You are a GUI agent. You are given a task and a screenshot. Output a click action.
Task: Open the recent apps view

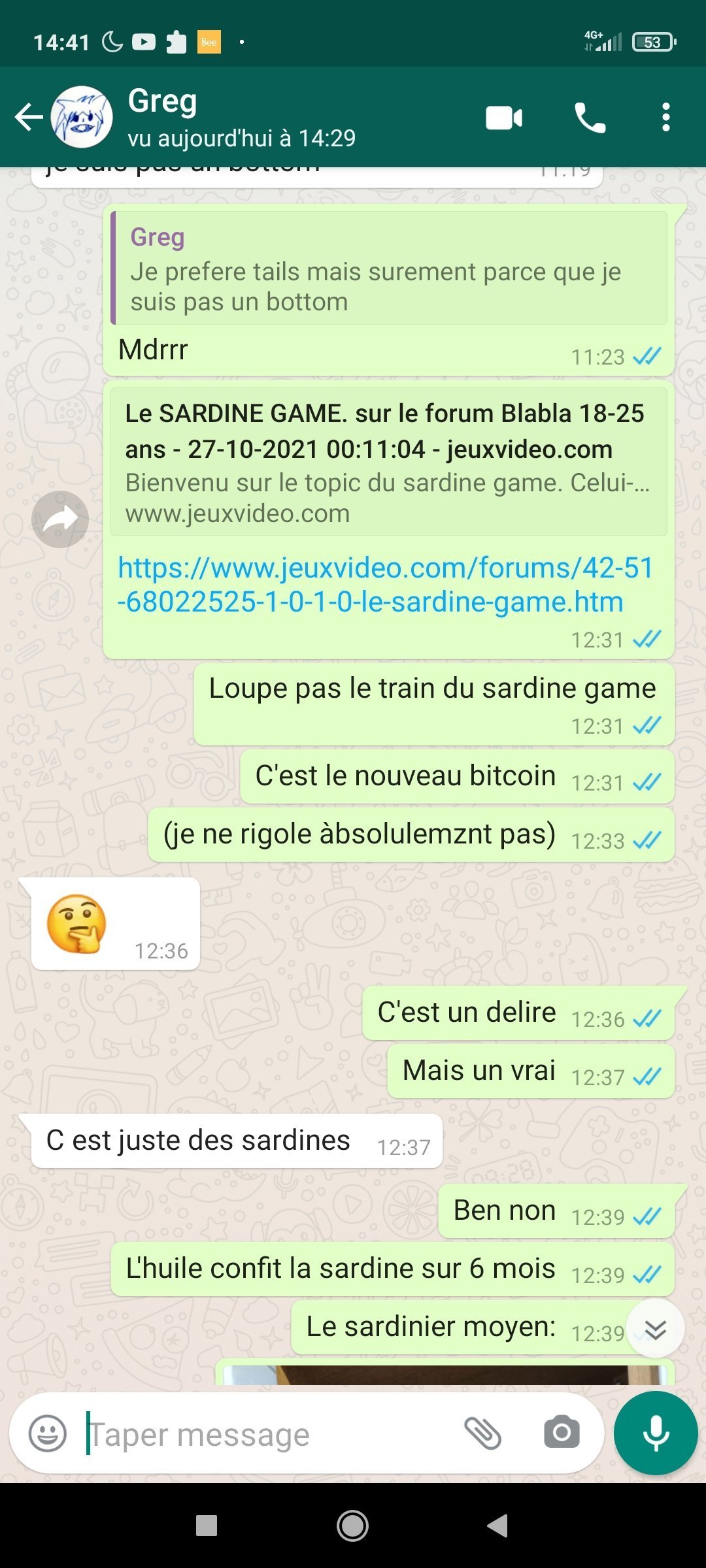pos(207,1526)
